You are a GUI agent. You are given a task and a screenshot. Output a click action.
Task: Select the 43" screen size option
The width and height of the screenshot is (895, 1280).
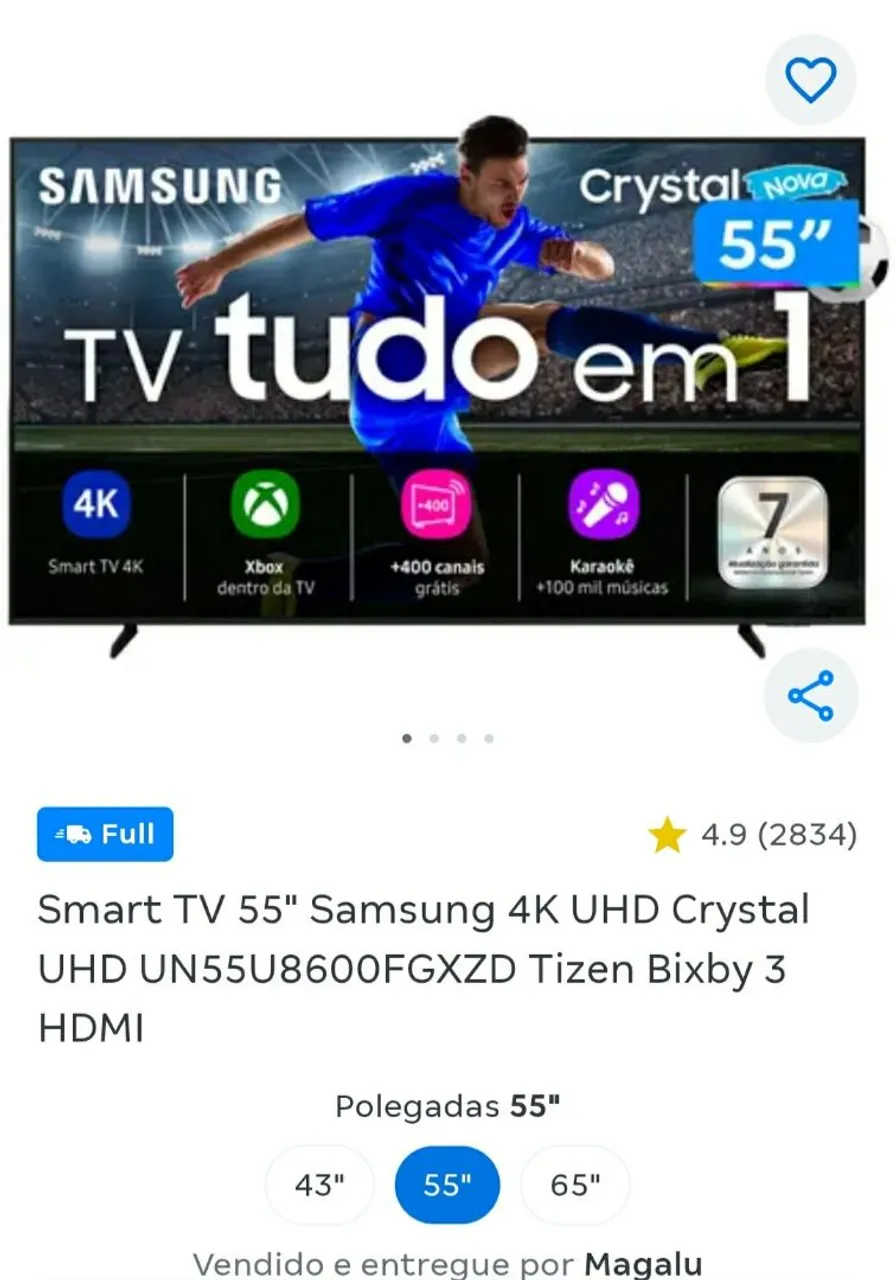tap(319, 1185)
